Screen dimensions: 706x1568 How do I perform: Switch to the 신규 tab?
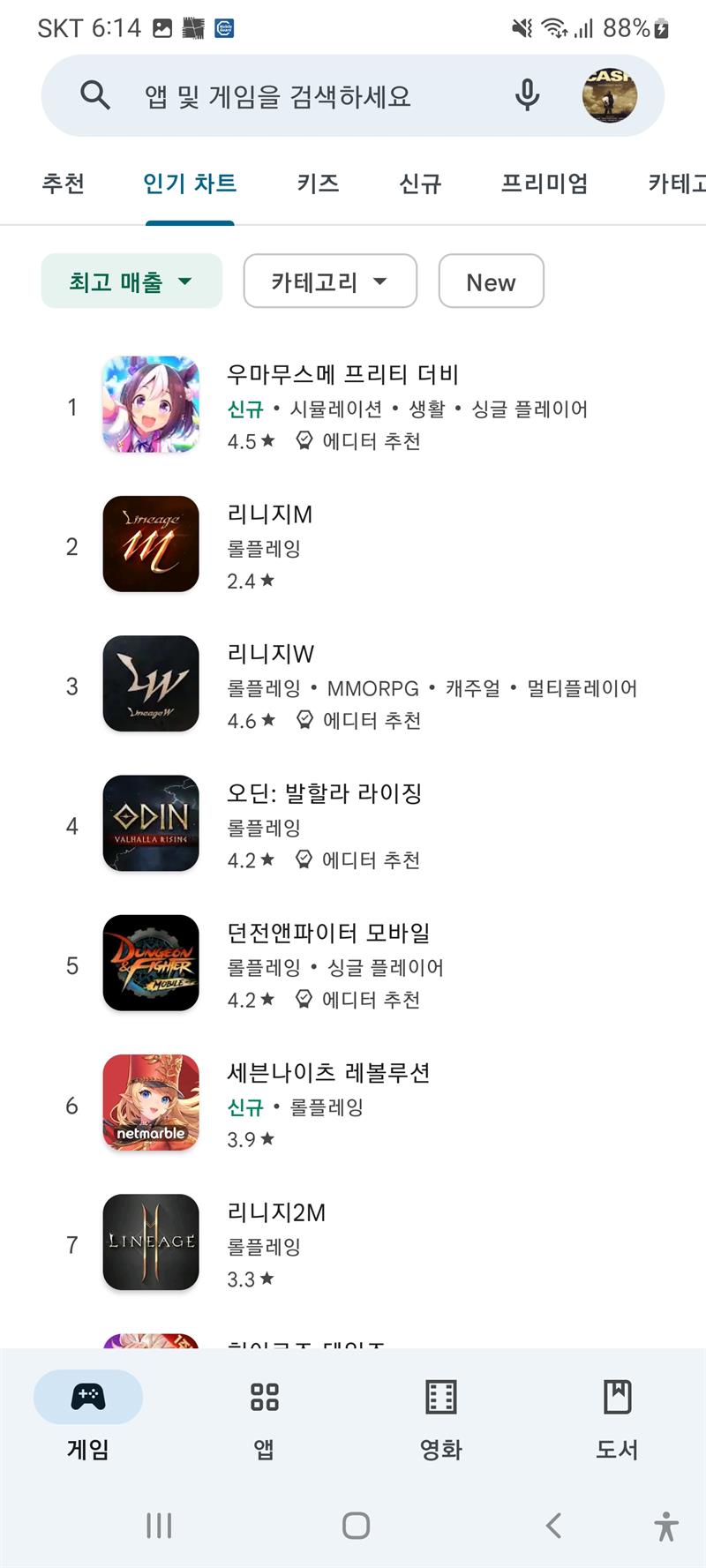420,184
